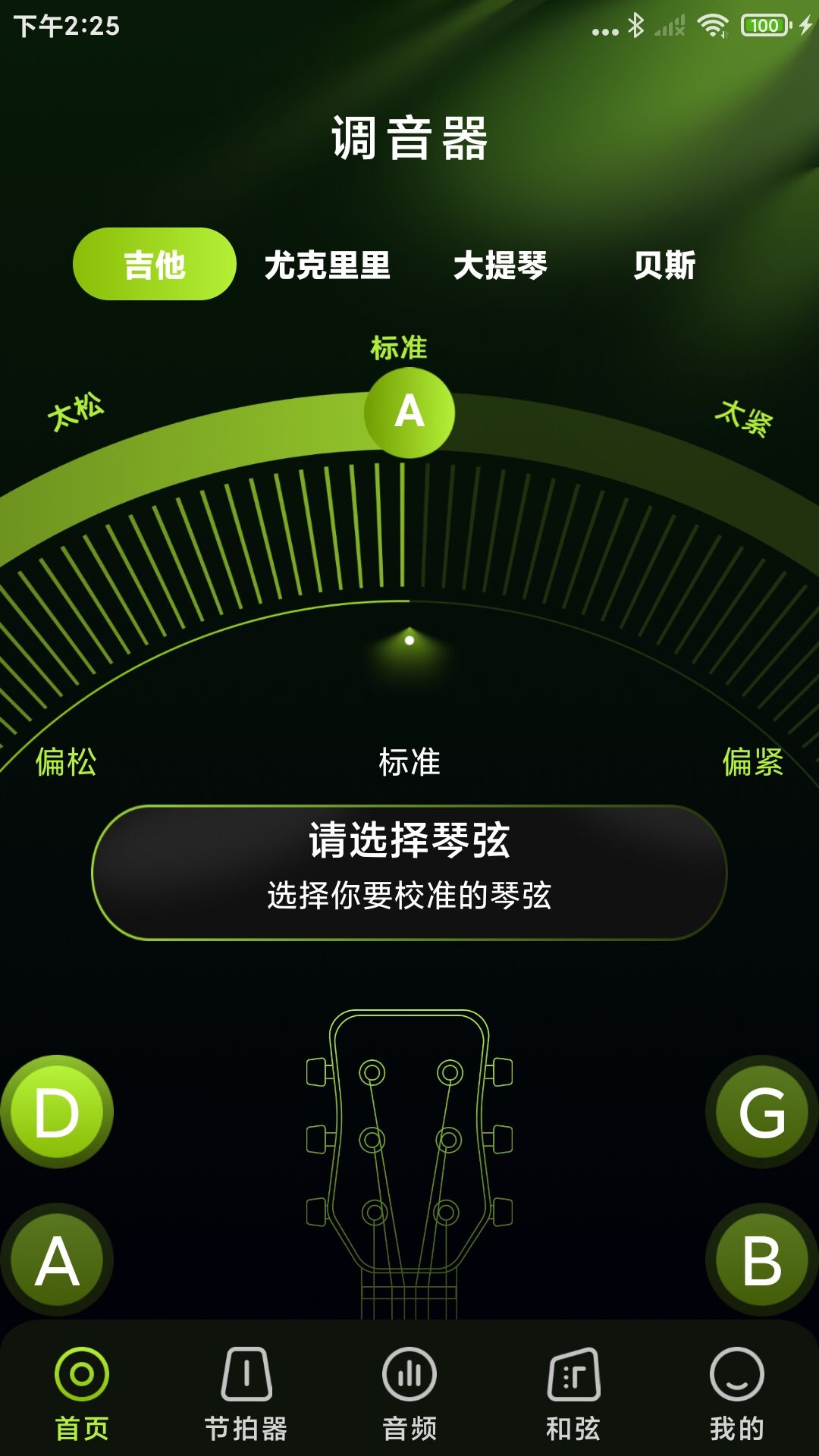Select the A string button beside the headstock
The height and width of the screenshot is (1456, 819).
(x=57, y=1260)
